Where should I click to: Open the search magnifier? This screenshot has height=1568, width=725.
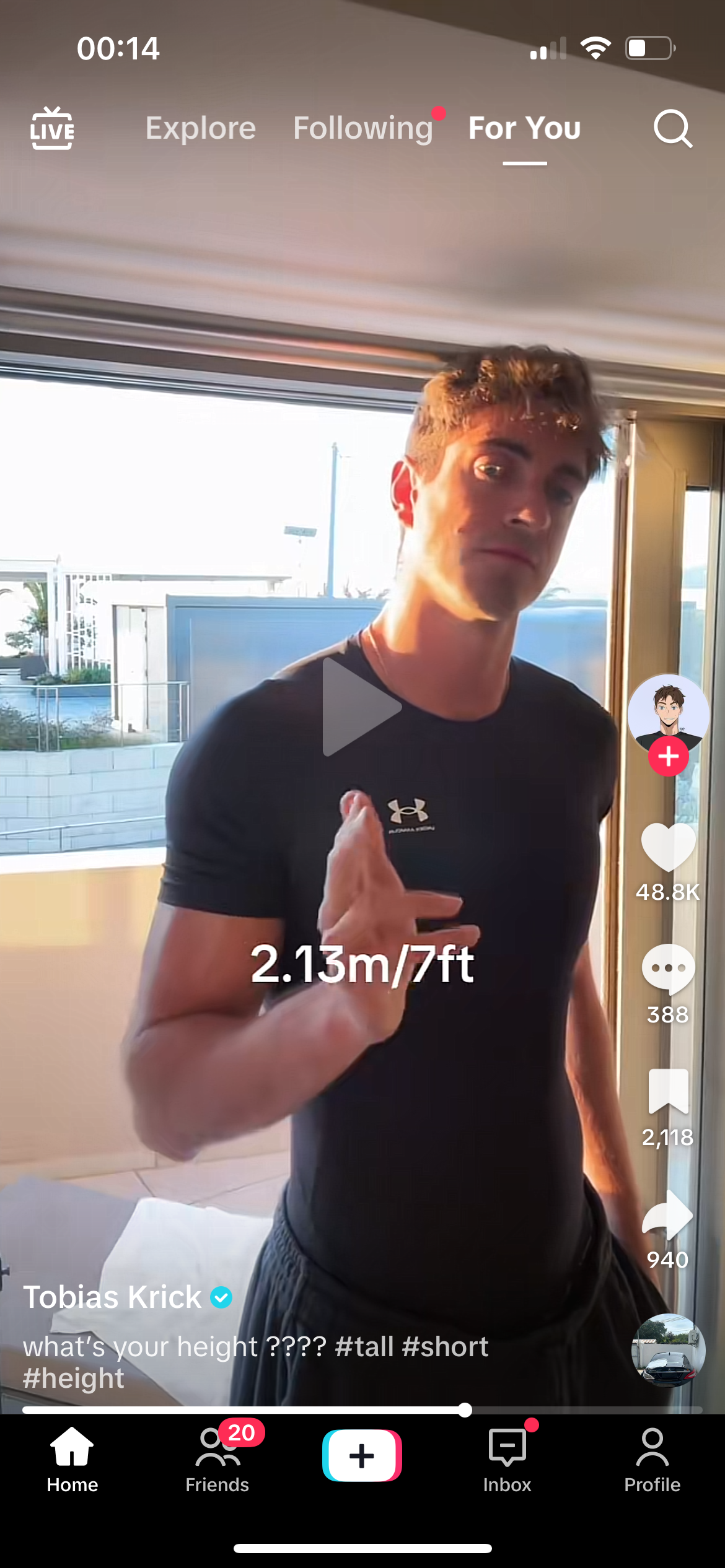672,128
